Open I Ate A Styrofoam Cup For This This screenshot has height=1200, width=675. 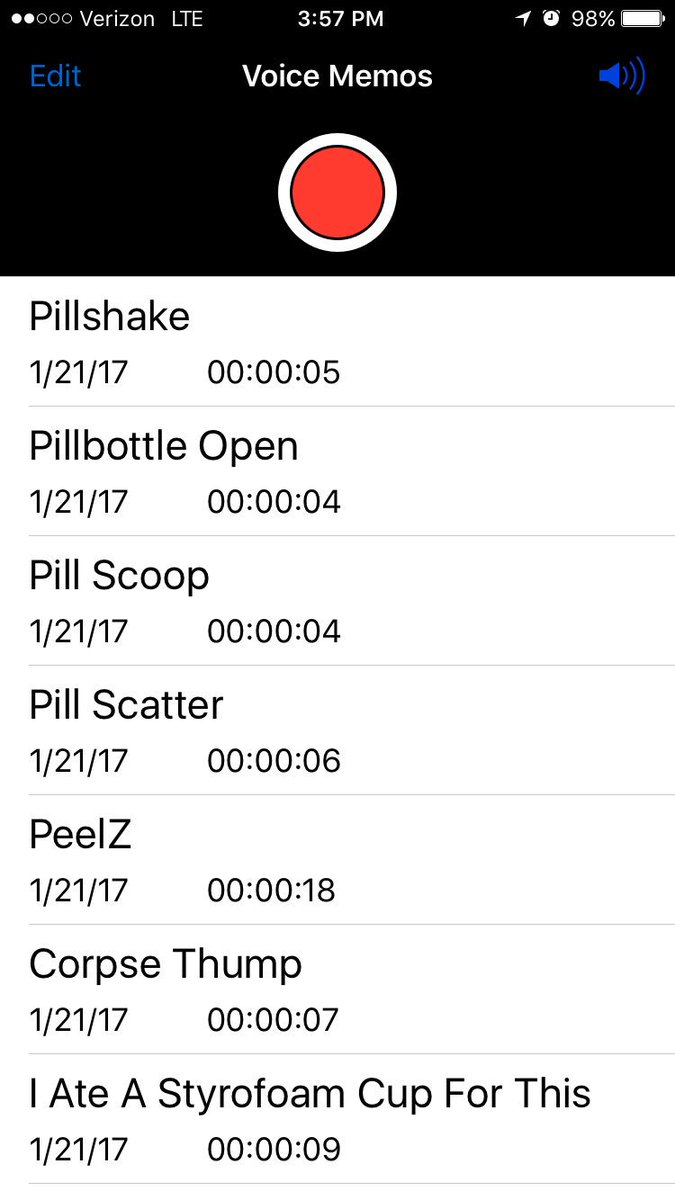(337, 1119)
